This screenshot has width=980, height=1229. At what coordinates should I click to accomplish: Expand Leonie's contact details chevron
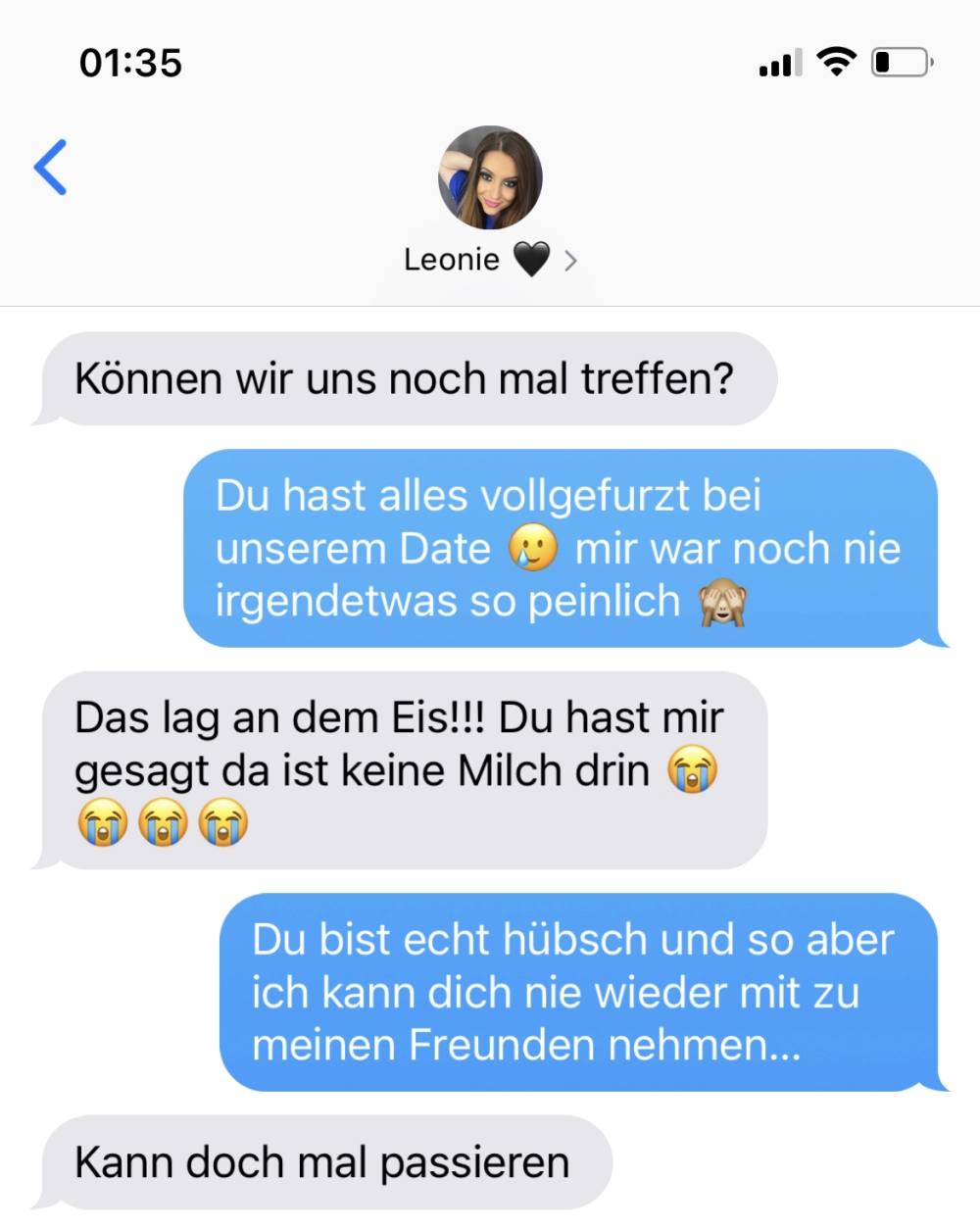[x=571, y=261]
